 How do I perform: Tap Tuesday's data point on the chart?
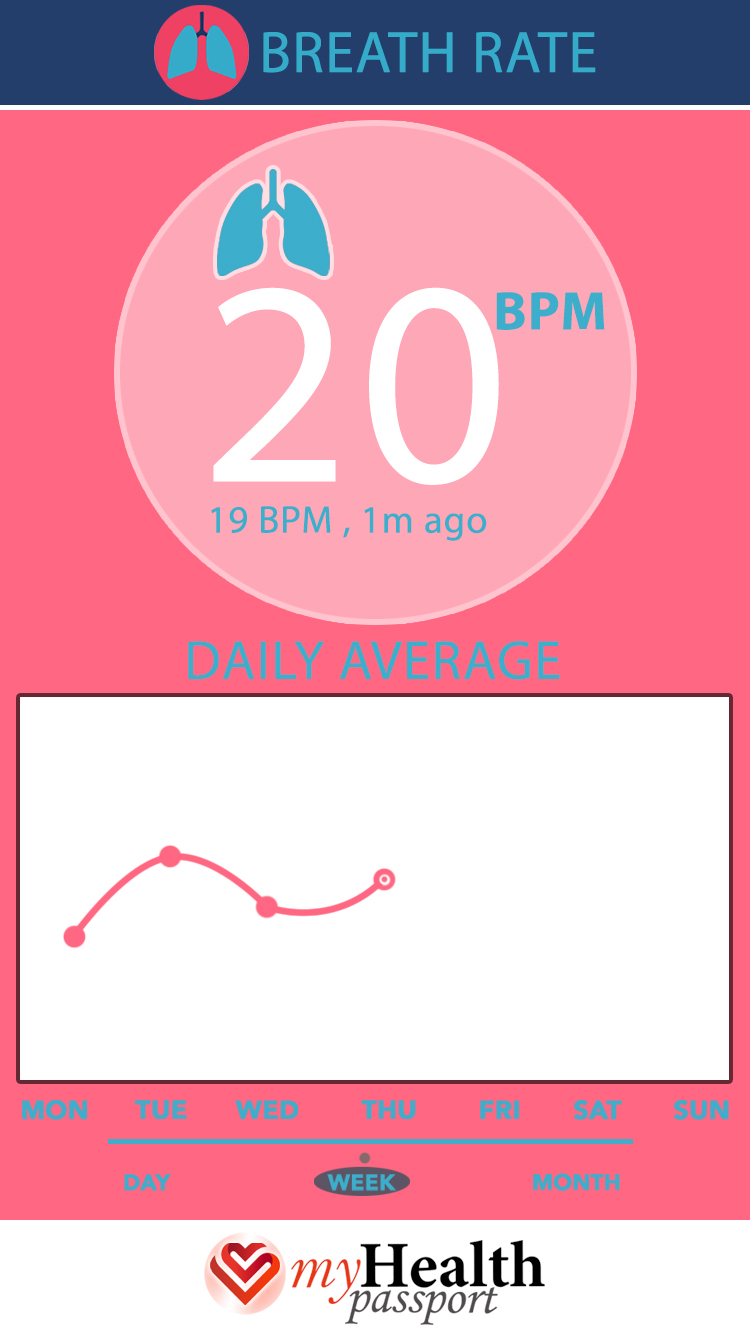click(x=170, y=856)
